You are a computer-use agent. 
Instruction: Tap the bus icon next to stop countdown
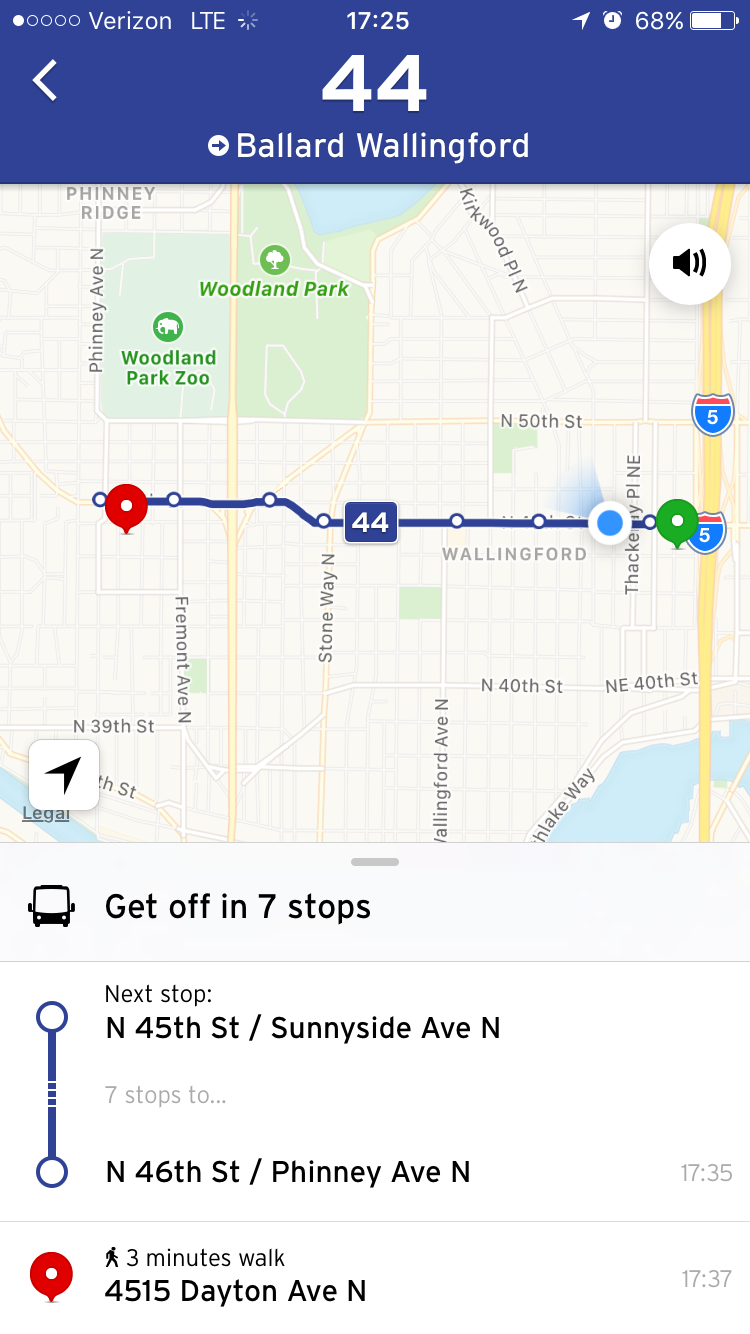51,906
